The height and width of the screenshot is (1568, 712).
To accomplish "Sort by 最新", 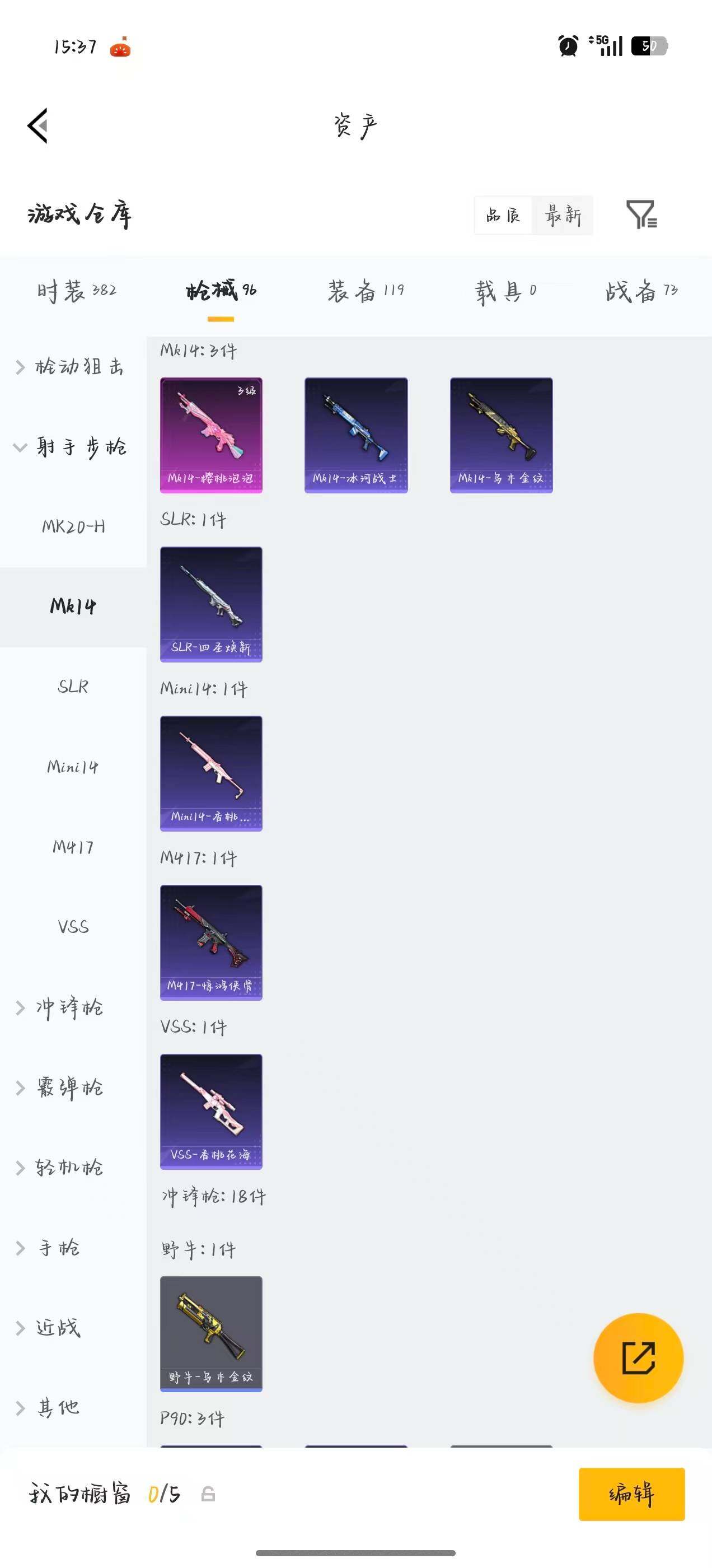I will (563, 215).
